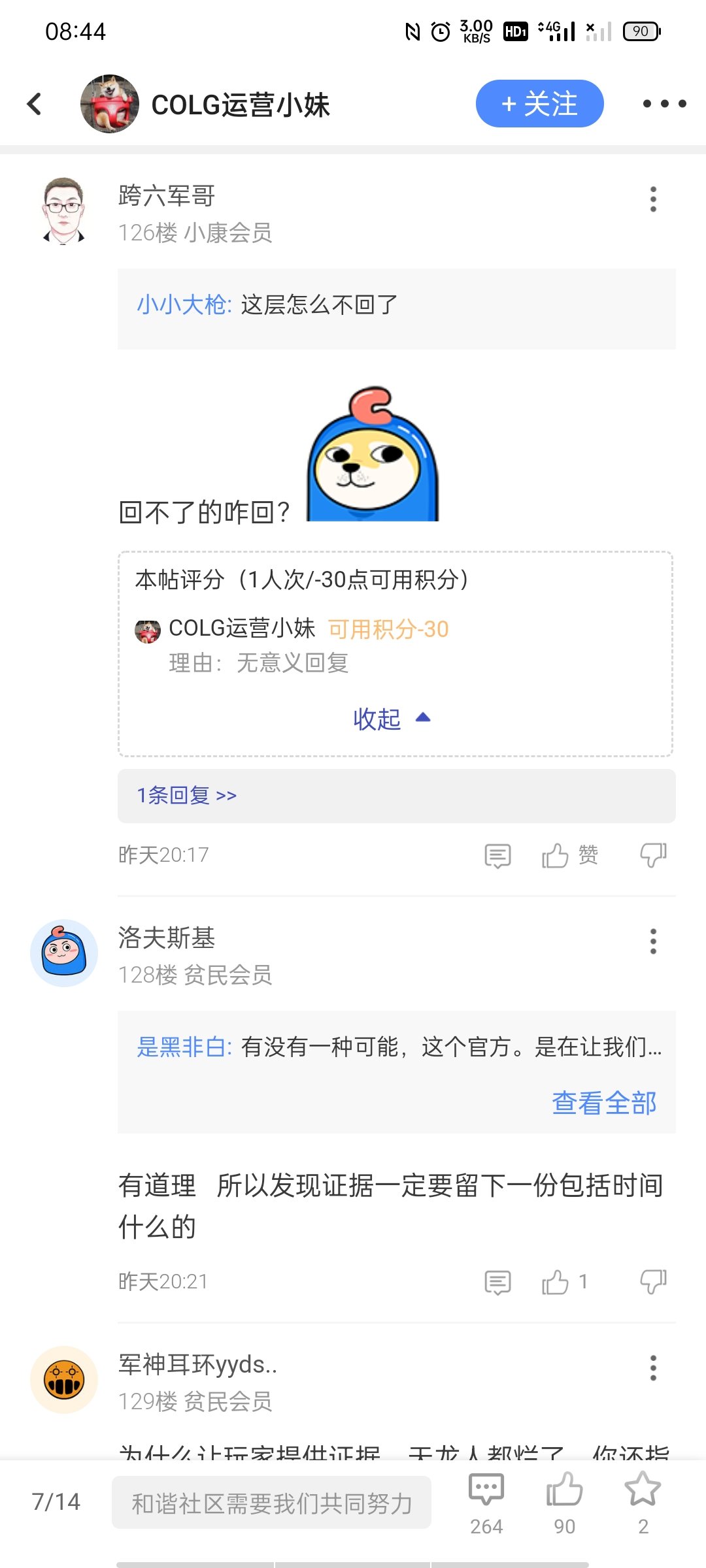
Task: Click the dislike icon on 洛夫斯基's reply
Action: point(652,1281)
